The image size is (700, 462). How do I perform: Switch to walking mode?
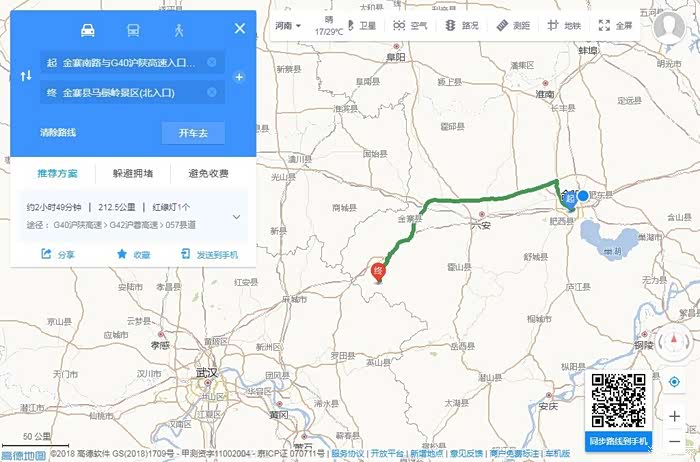[x=178, y=29]
